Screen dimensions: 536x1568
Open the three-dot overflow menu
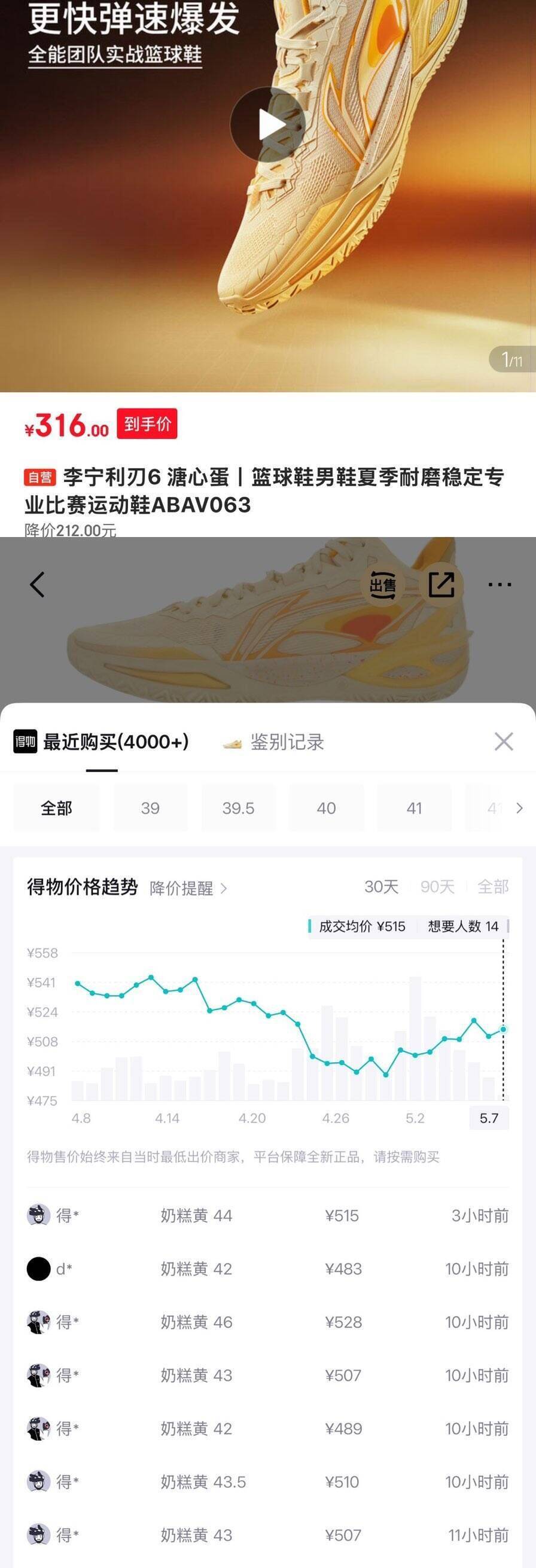point(500,585)
